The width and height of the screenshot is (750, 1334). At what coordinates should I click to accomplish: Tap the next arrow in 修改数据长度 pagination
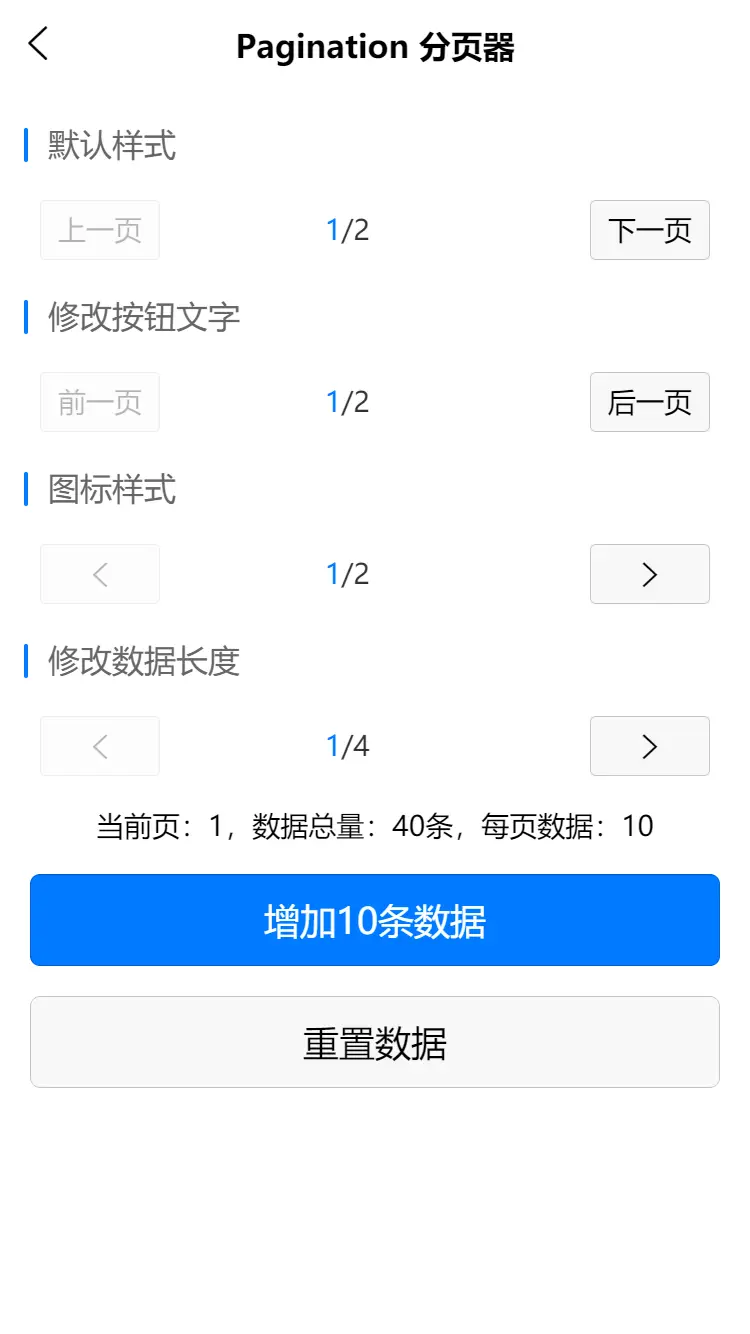tap(650, 746)
